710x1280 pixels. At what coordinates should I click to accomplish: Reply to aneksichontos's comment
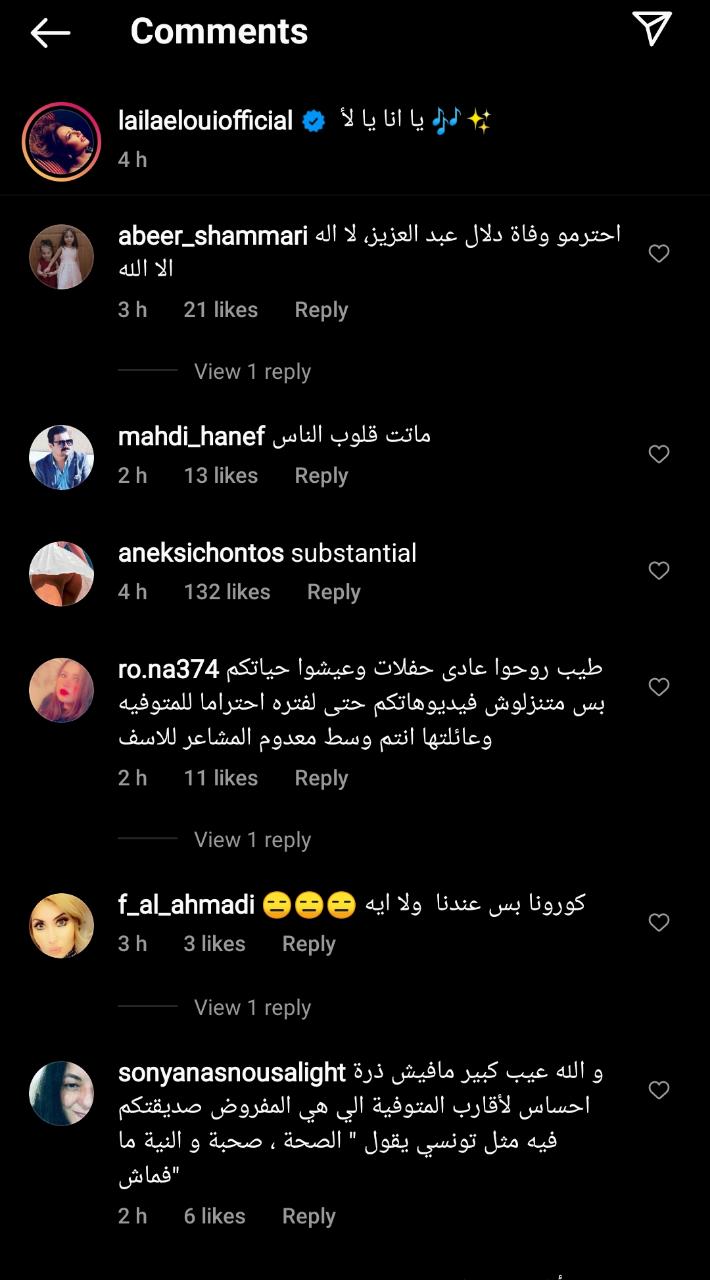[x=333, y=592]
